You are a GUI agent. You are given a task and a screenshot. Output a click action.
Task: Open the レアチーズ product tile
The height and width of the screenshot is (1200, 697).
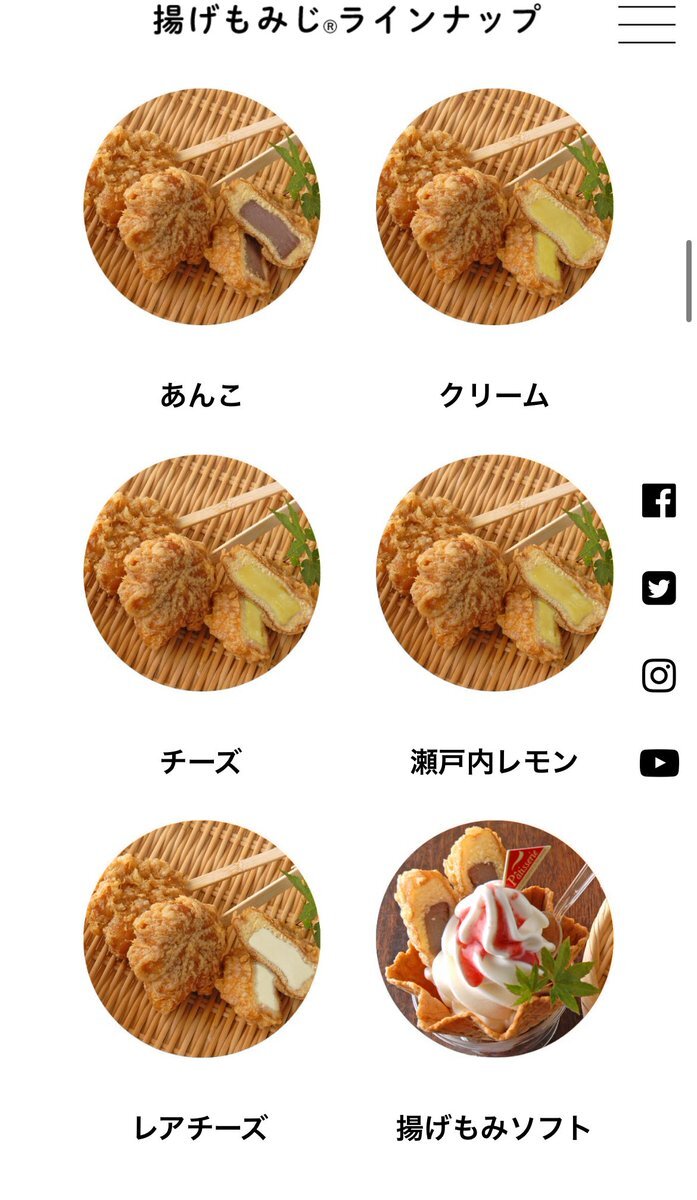click(x=202, y=939)
